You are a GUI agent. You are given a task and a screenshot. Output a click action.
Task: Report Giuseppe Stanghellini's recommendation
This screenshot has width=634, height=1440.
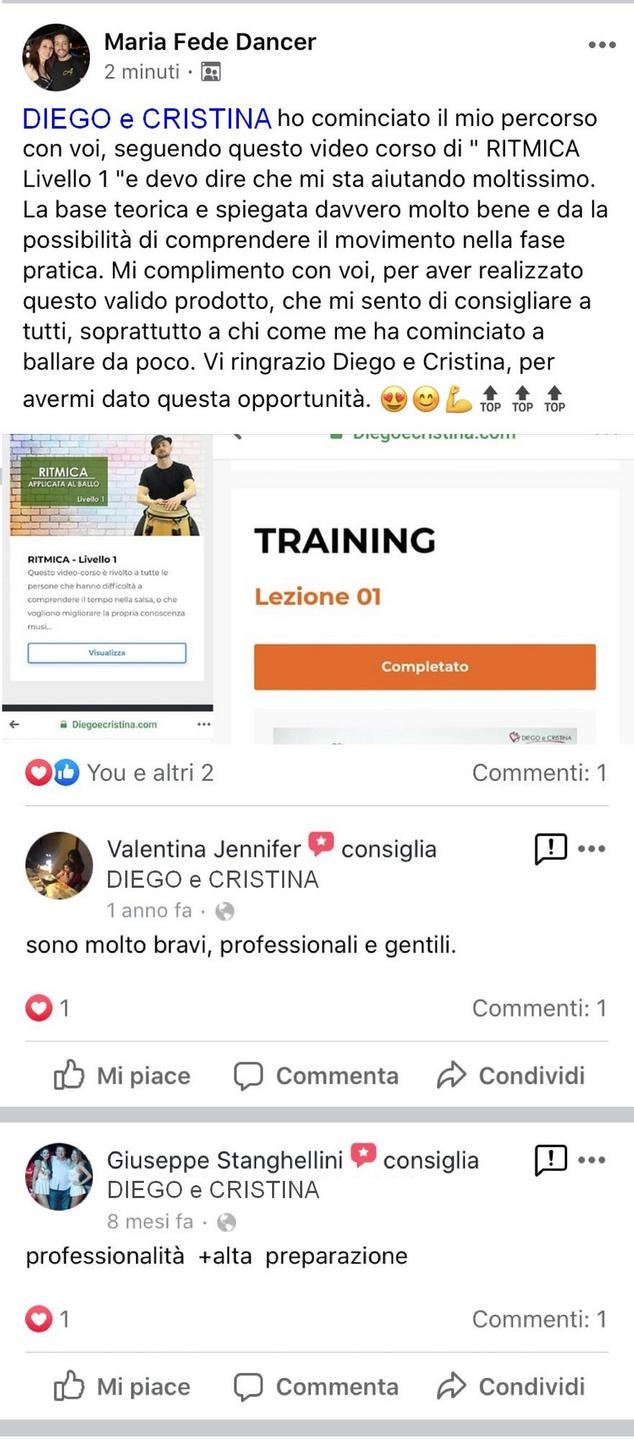pos(551,1160)
